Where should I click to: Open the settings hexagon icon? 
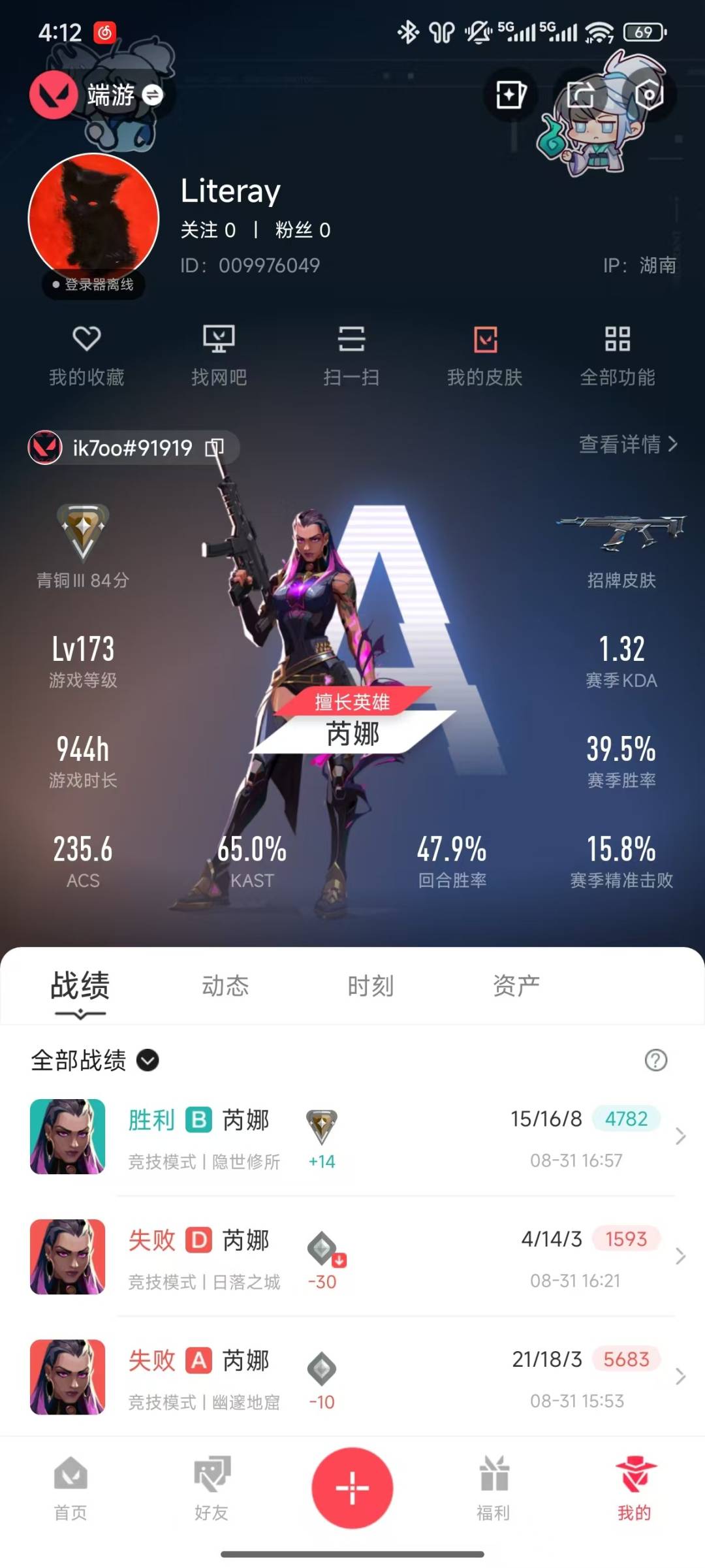pos(648,95)
